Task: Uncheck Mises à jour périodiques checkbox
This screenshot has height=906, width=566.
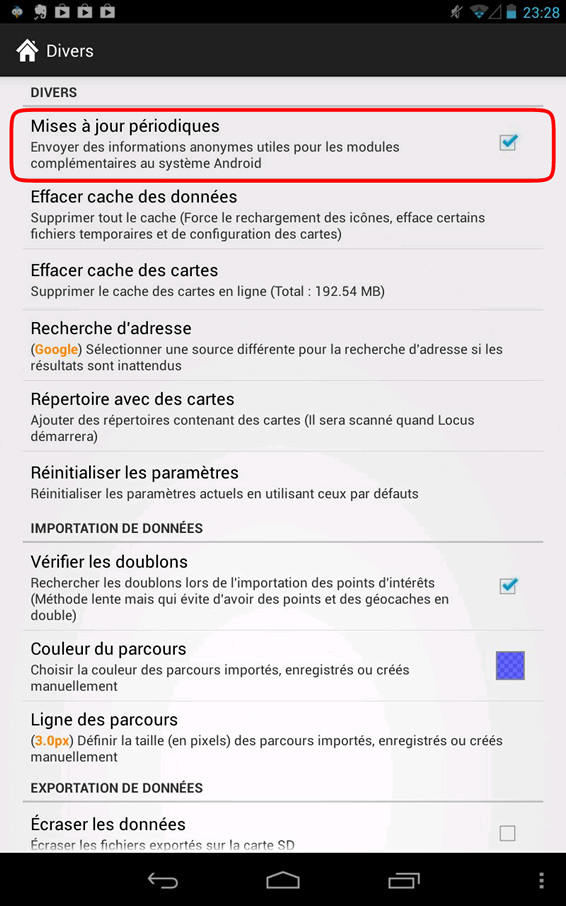Action: 508,142
